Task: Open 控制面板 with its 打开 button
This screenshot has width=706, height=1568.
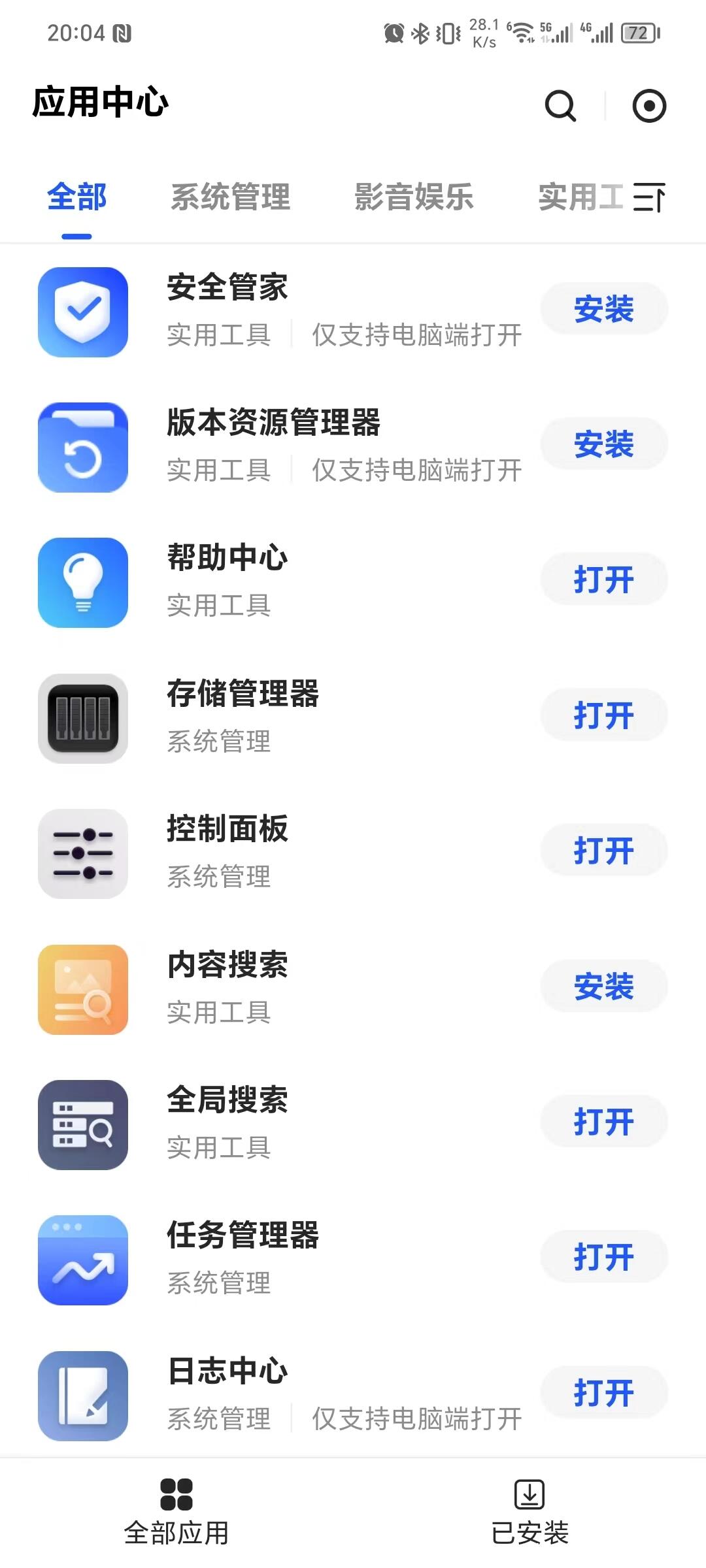Action: (x=604, y=850)
